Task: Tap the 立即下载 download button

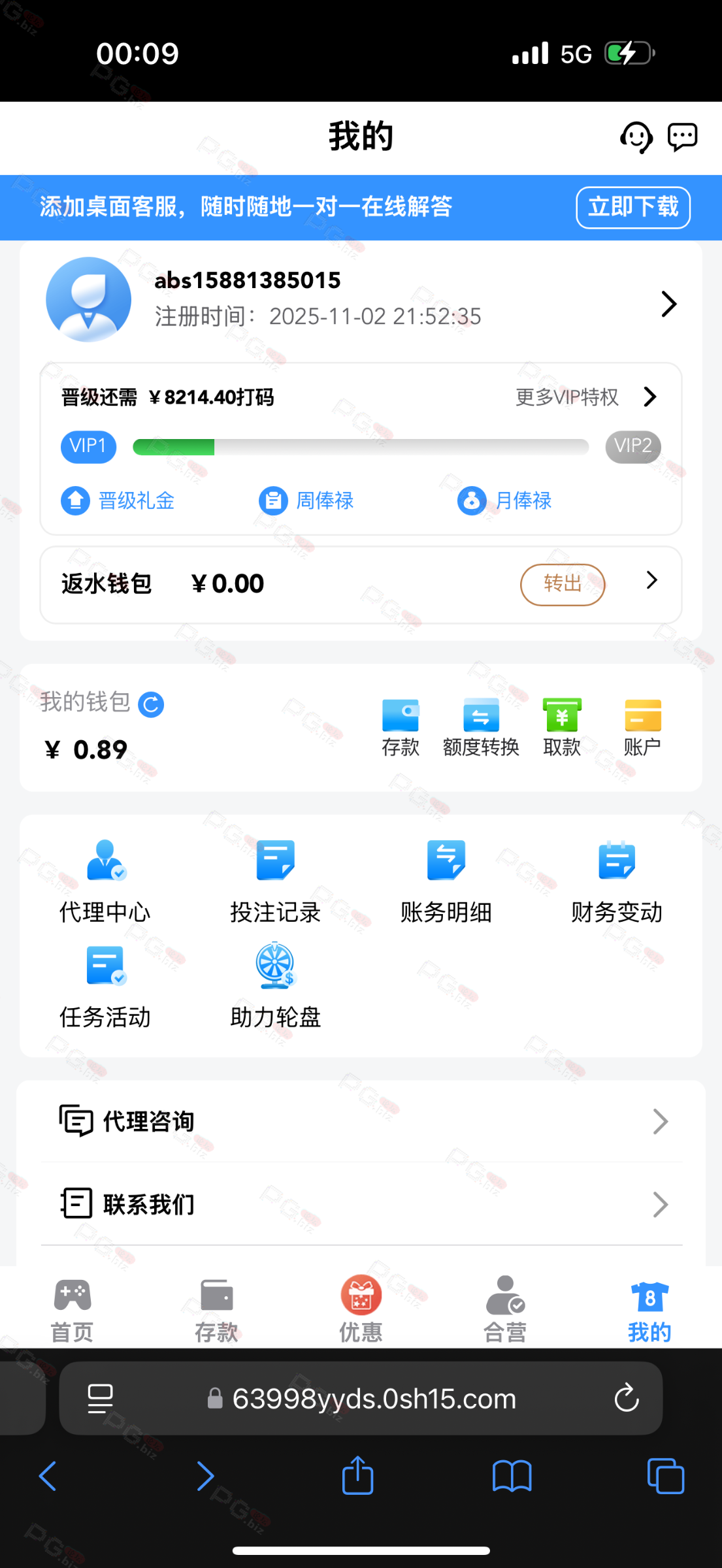Action: [632, 208]
